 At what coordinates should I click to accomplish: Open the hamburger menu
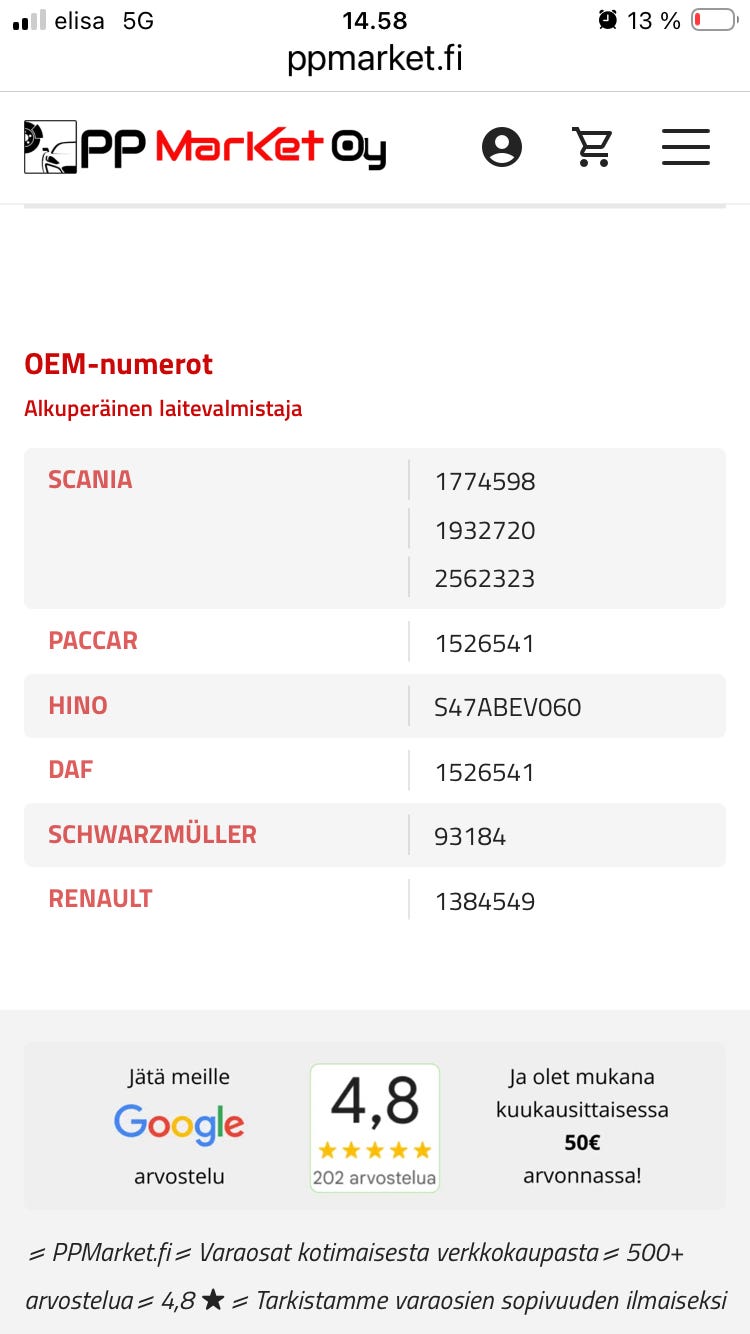pyautogui.click(x=686, y=147)
